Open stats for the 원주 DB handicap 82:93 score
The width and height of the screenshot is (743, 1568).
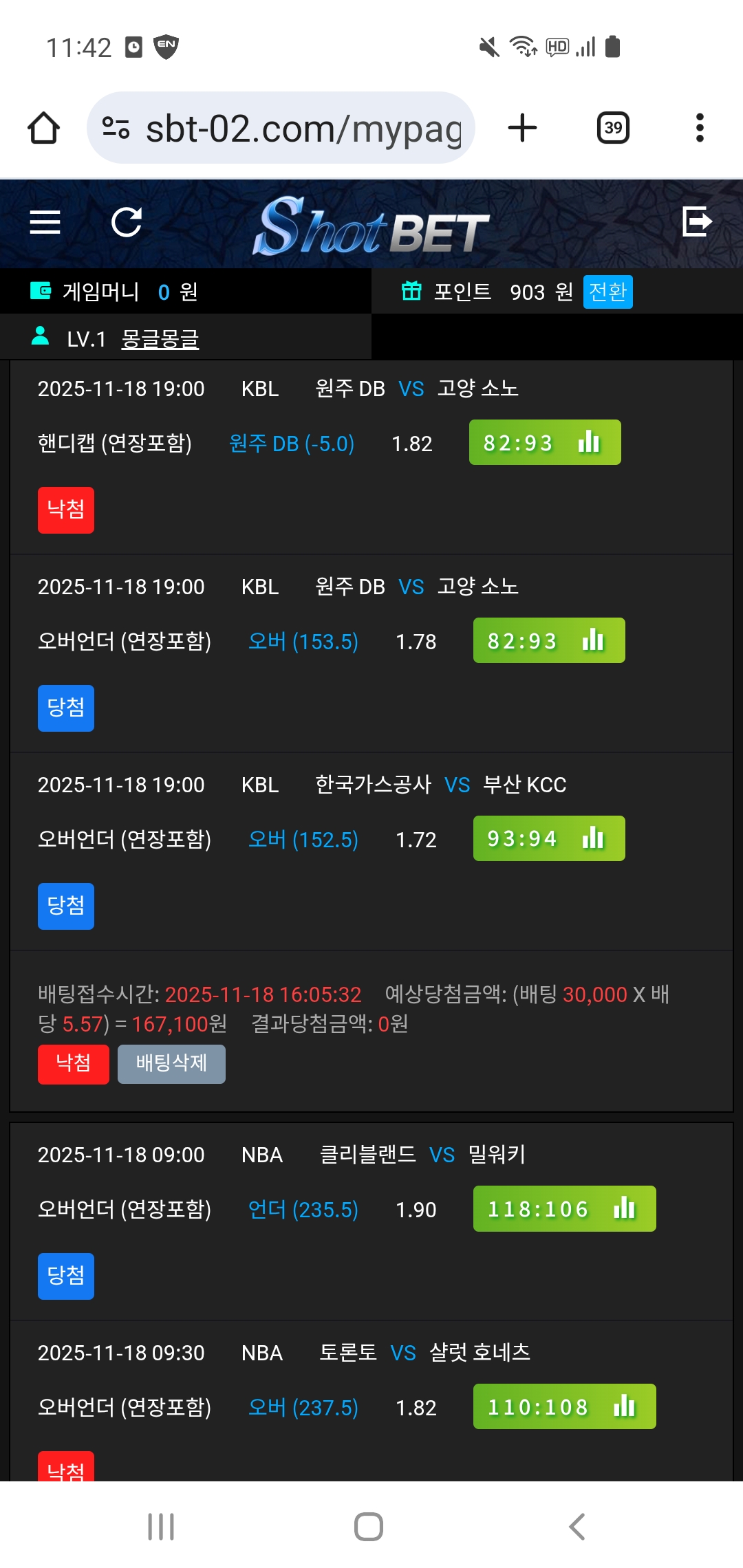[x=545, y=442]
